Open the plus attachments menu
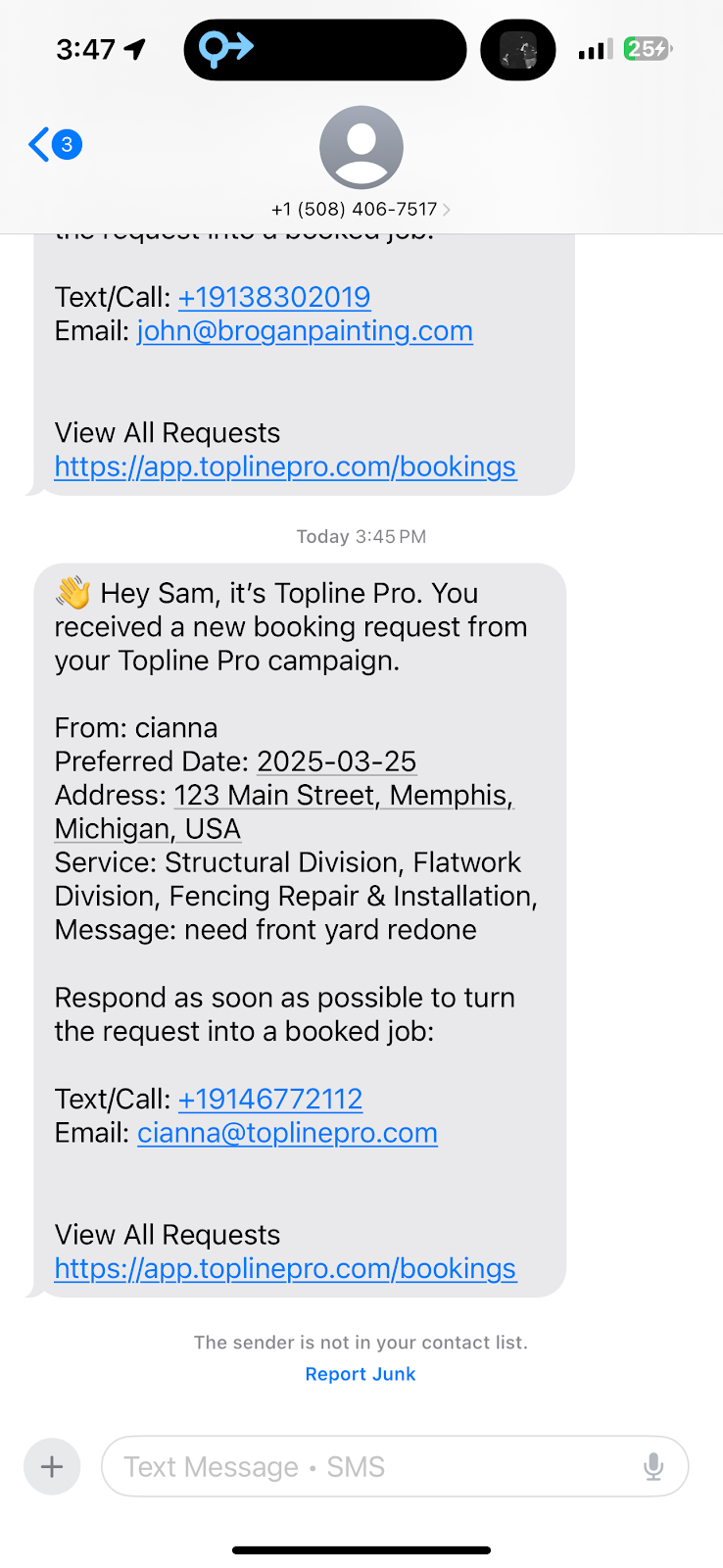 52,1466
